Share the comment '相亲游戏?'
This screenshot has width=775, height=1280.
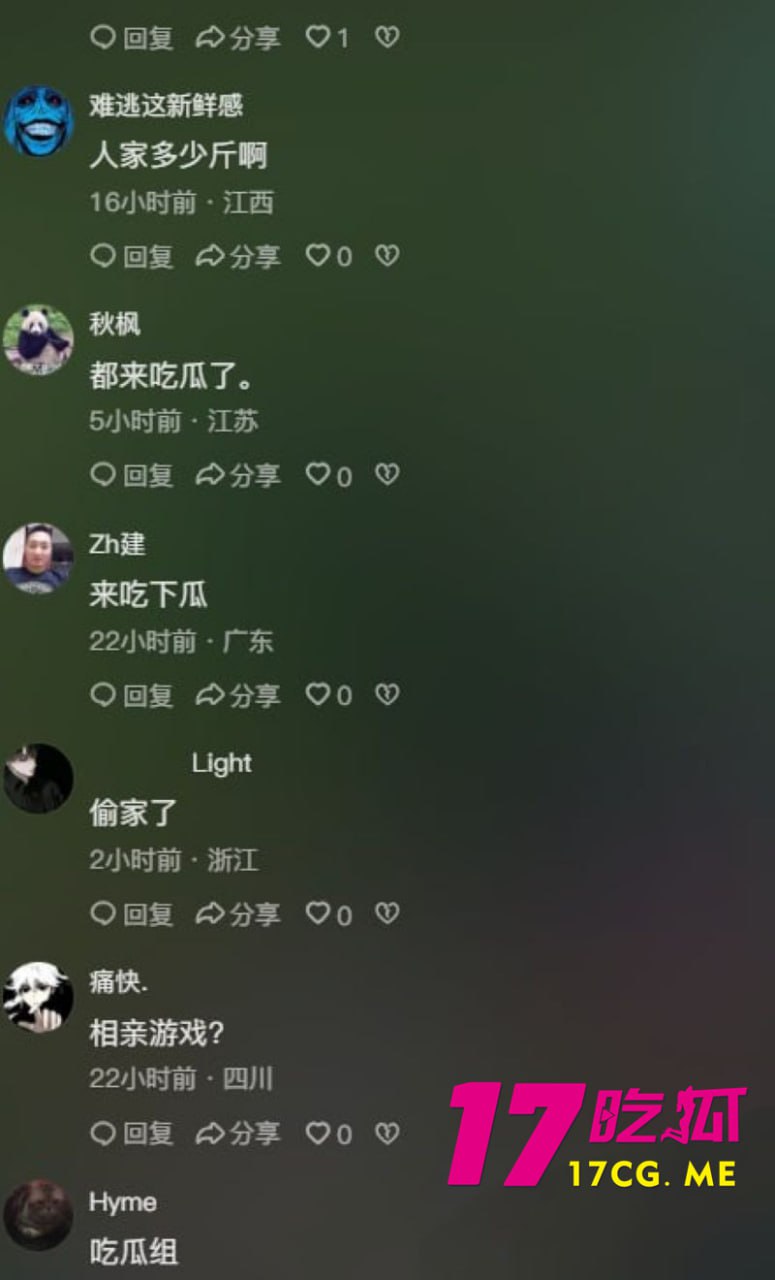(x=238, y=1133)
